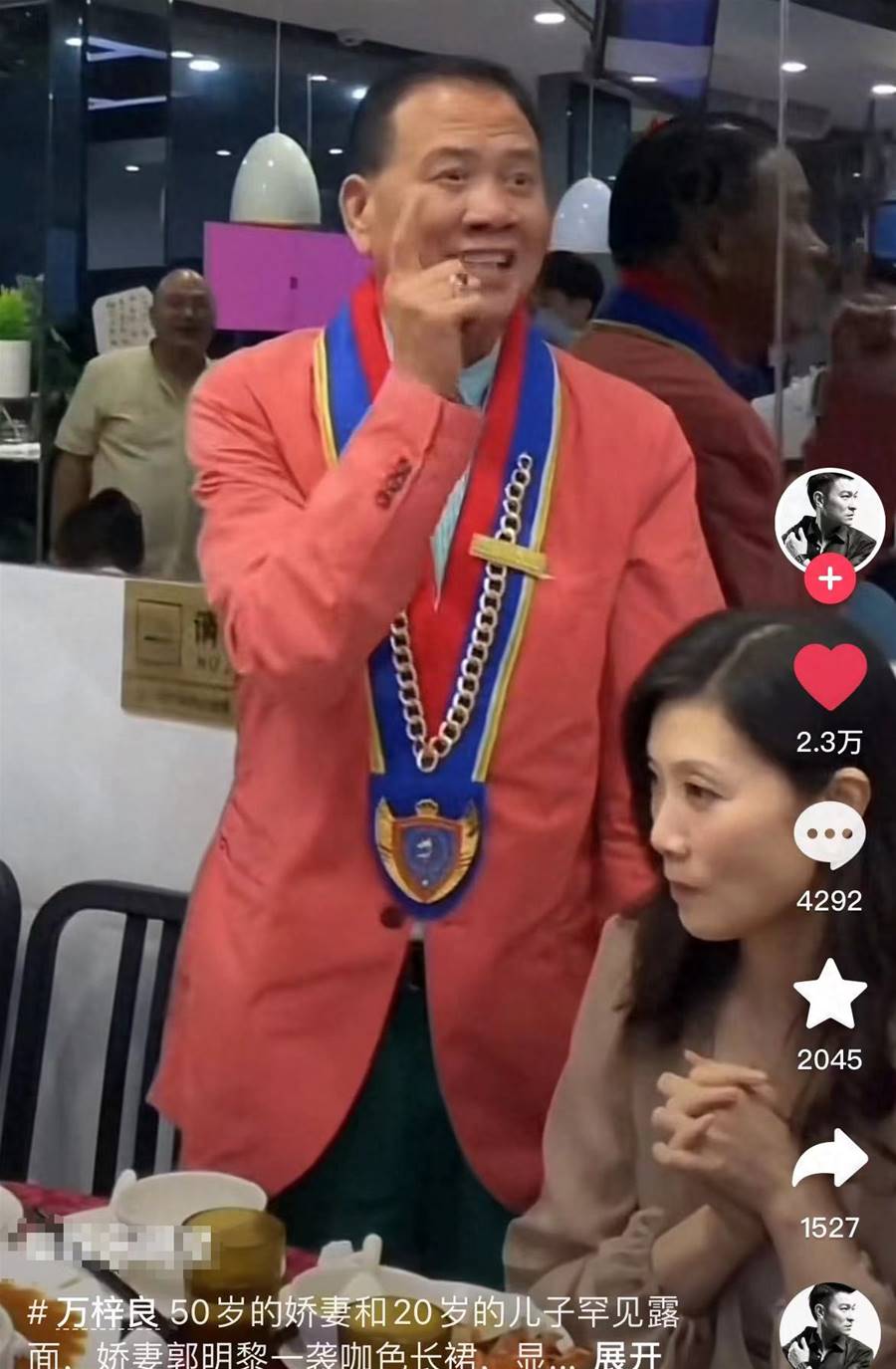Open the creator's profile avatar
Image resolution: width=896 pixels, height=1369 pixels.
[829, 520]
